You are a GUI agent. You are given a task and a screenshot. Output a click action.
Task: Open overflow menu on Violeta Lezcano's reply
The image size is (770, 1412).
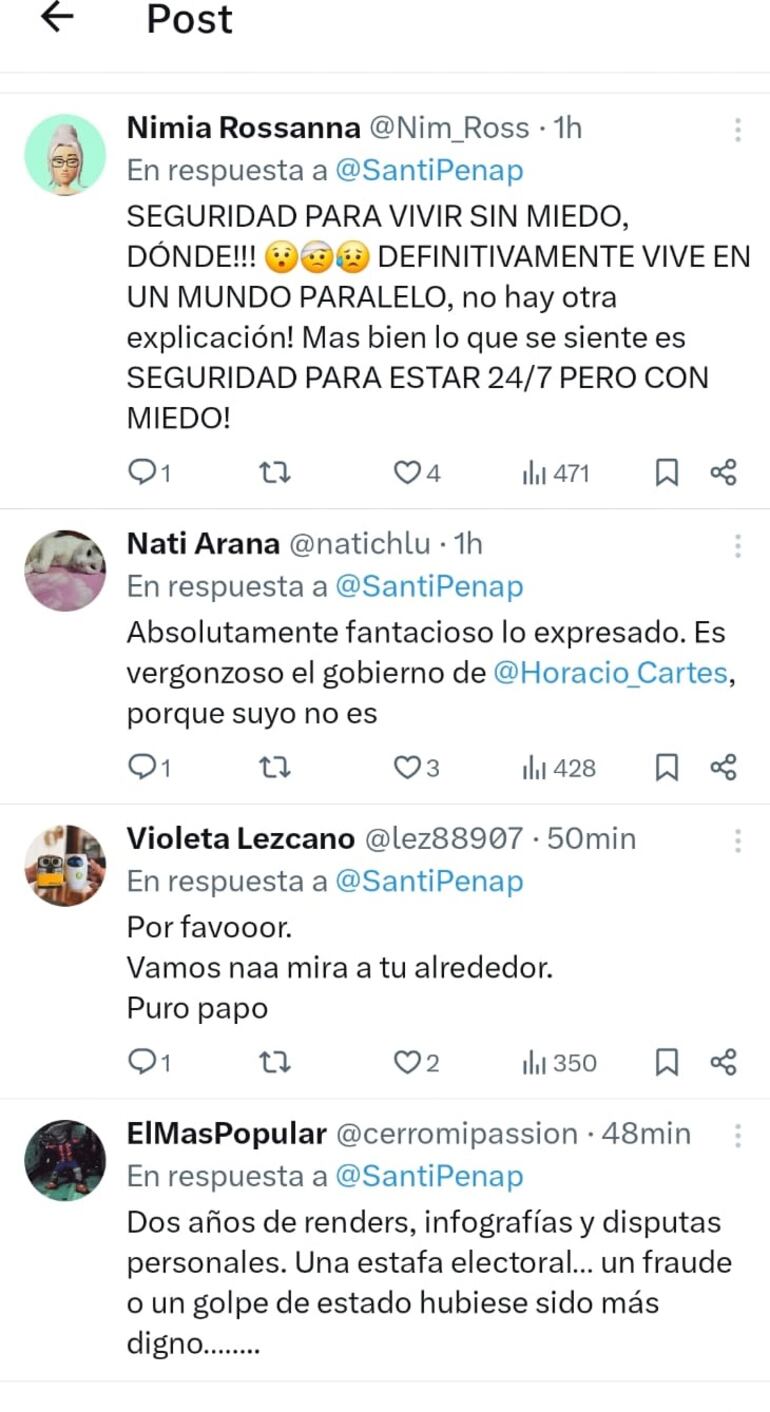(737, 840)
